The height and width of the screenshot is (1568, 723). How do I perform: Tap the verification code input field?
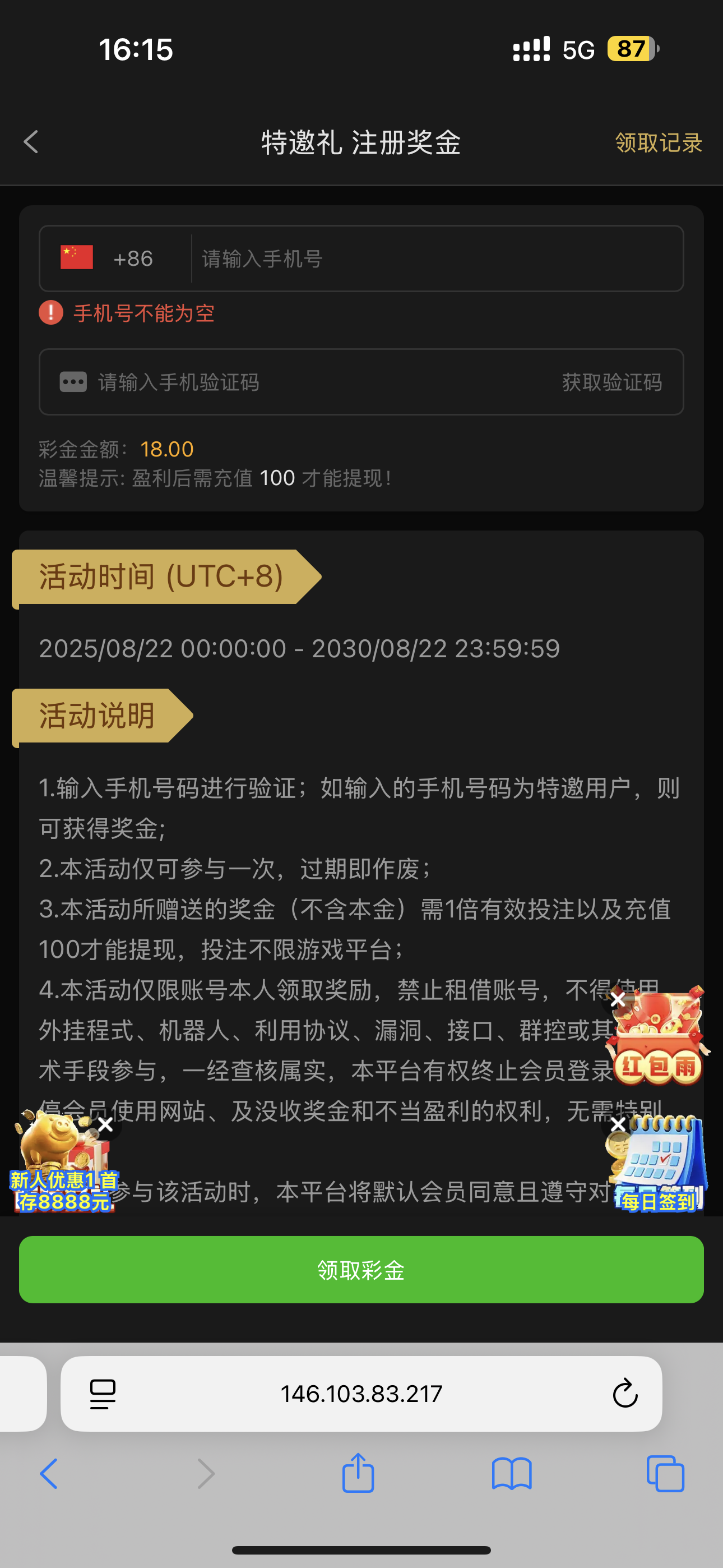click(x=274, y=383)
